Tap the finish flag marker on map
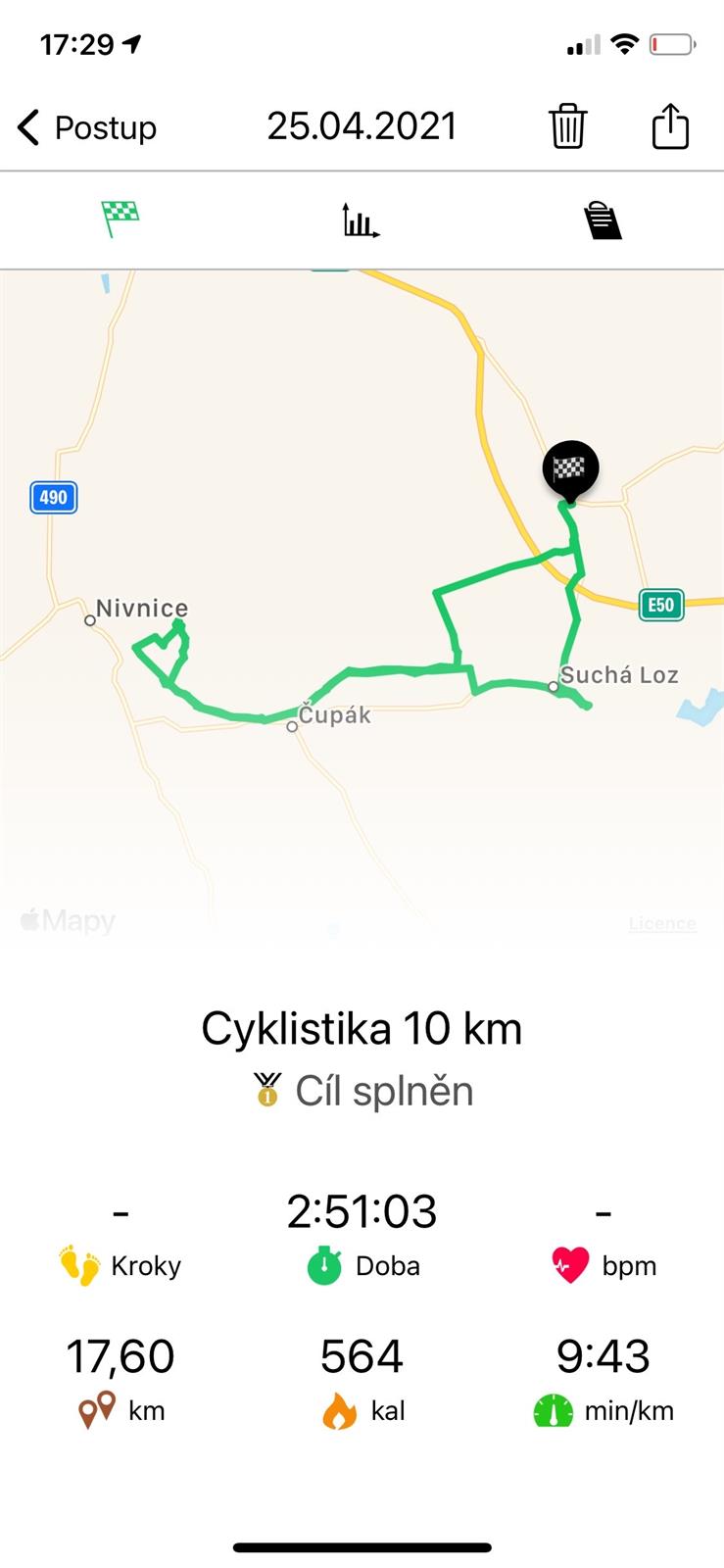The image size is (724, 1568). coord(570,471)
